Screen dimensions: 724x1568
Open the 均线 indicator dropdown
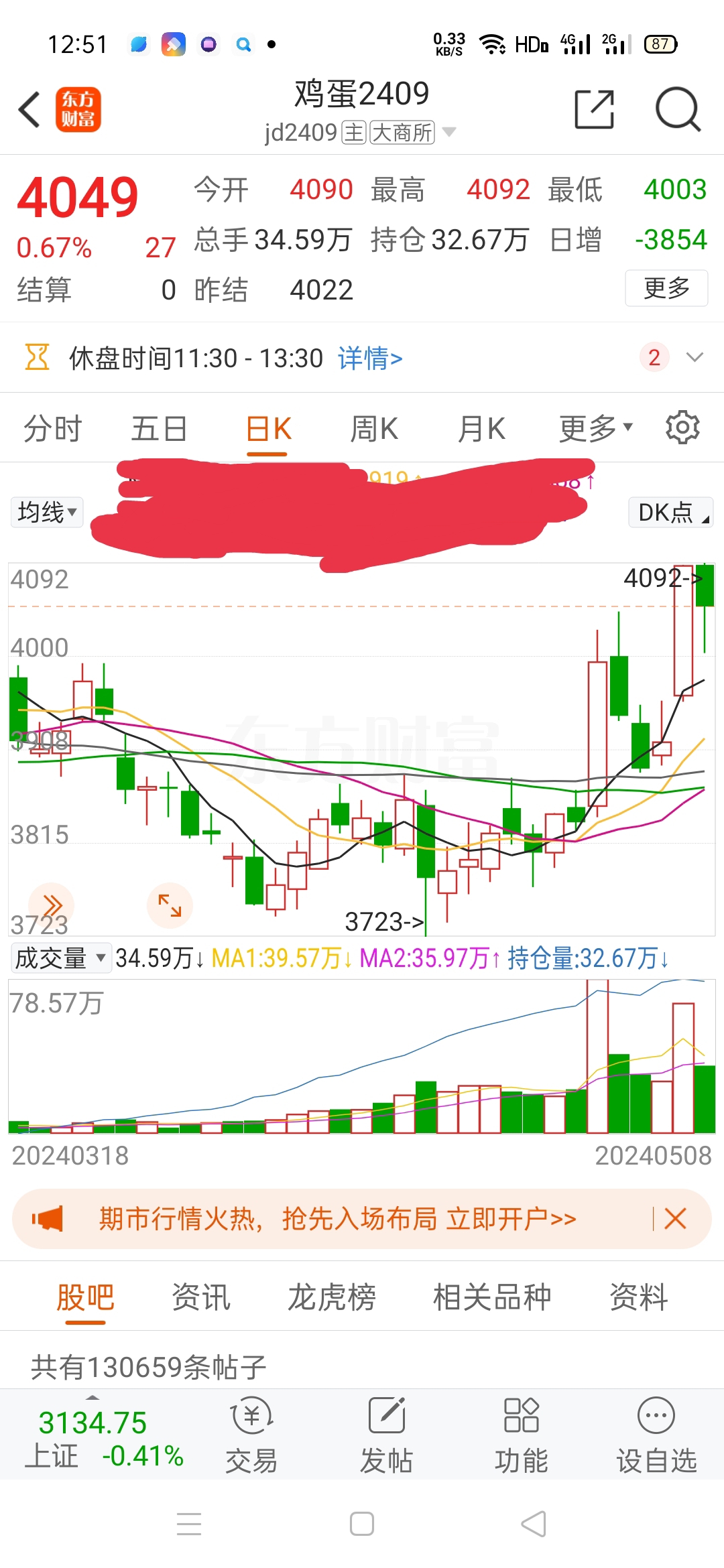(x=47, y=512)
